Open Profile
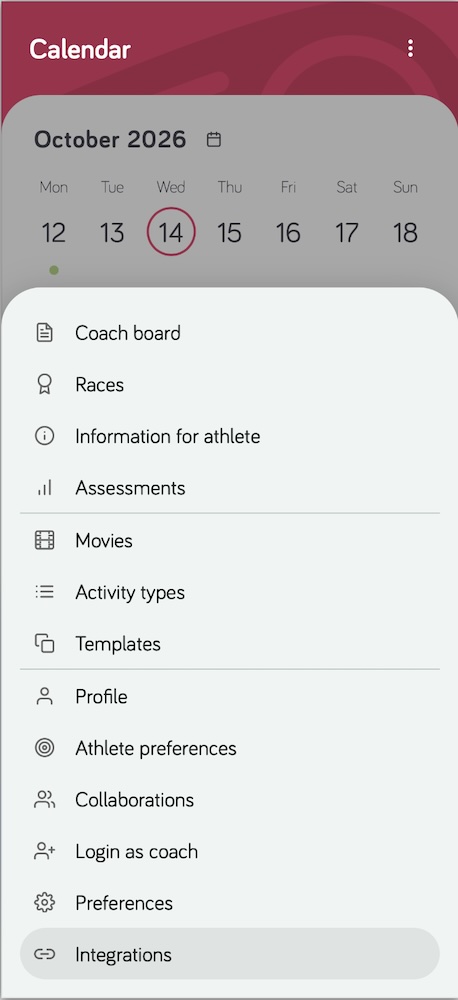This screenshot has height=1000, width=458. pyautogui.click(x=230, y=696)
